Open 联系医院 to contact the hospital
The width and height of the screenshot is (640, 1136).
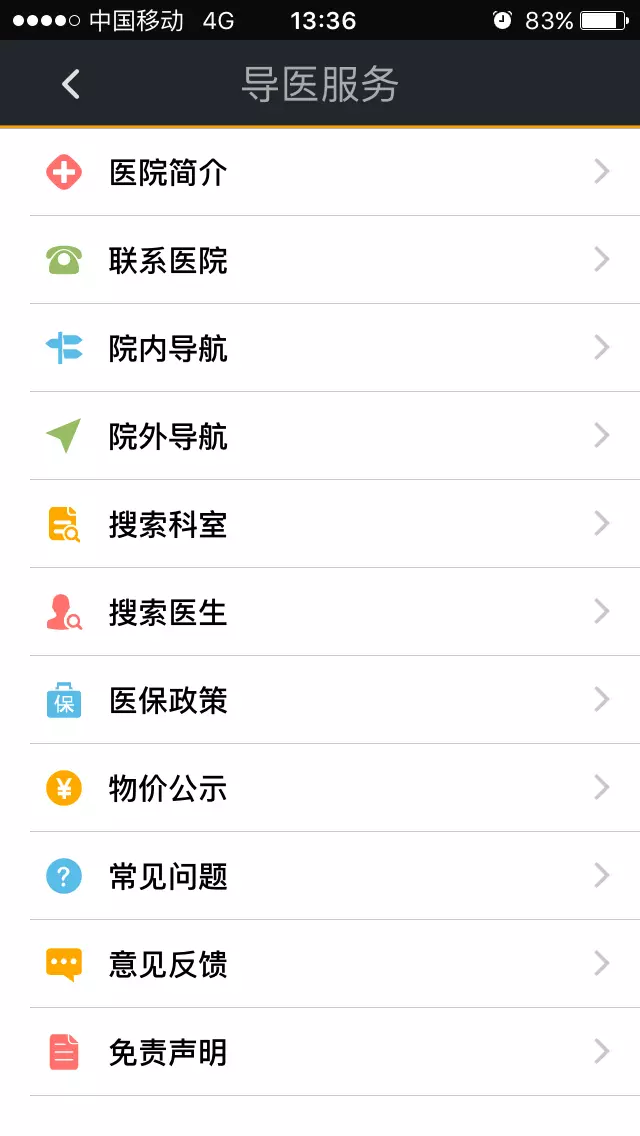tap(320, 260)
